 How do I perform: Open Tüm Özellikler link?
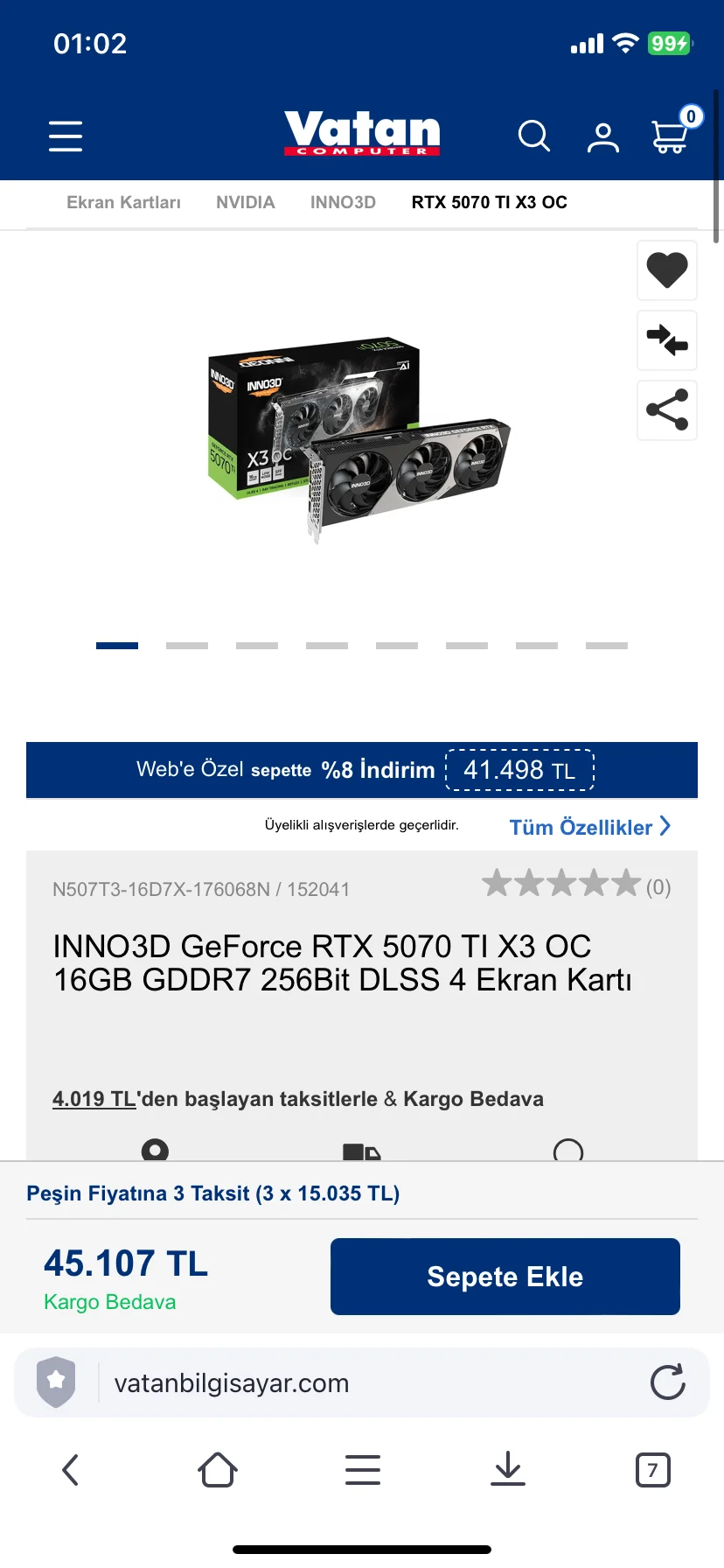[589, 827]
